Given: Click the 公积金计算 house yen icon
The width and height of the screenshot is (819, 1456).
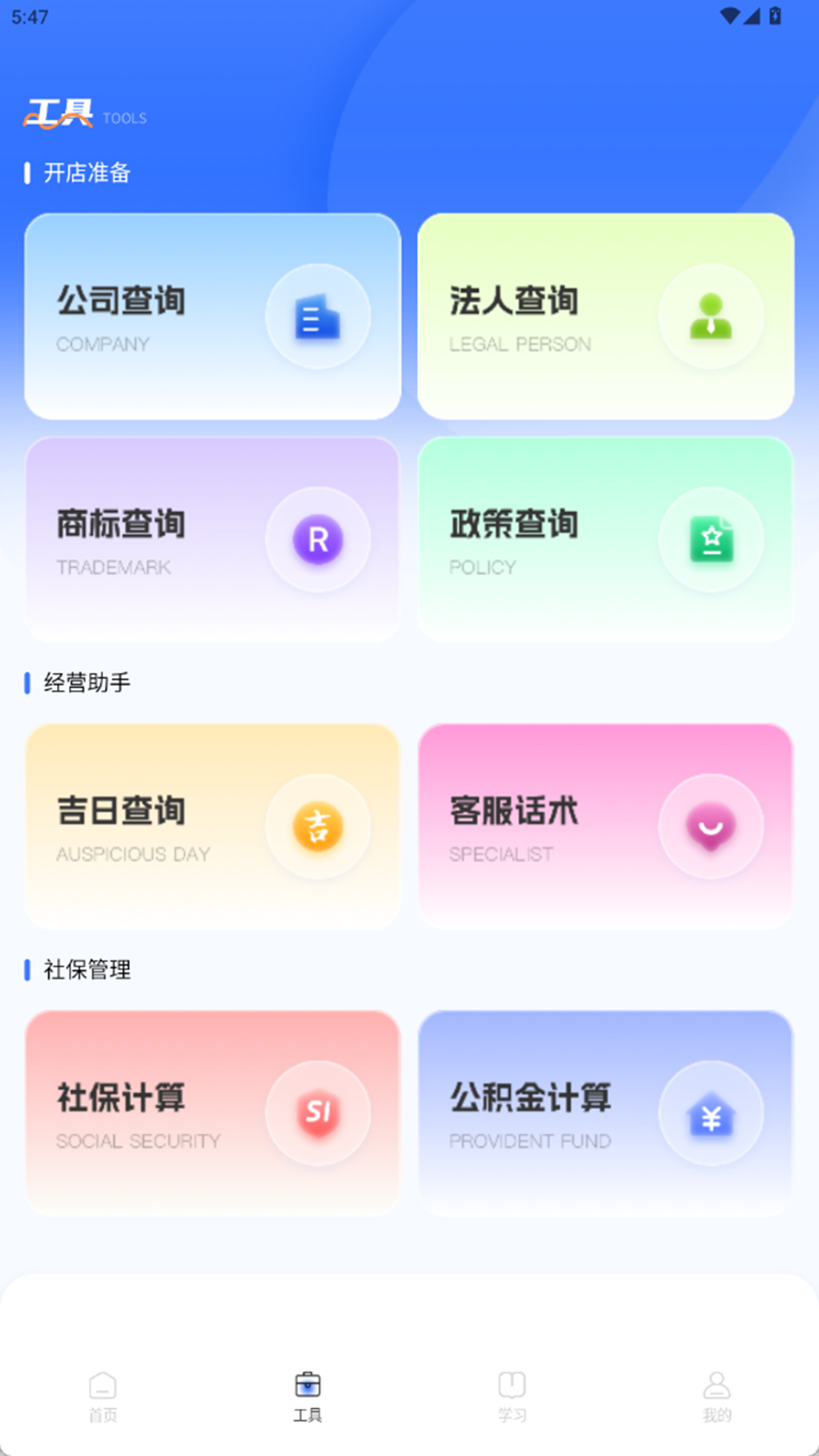Looking at the screenshot, I should coord(711,1112).
